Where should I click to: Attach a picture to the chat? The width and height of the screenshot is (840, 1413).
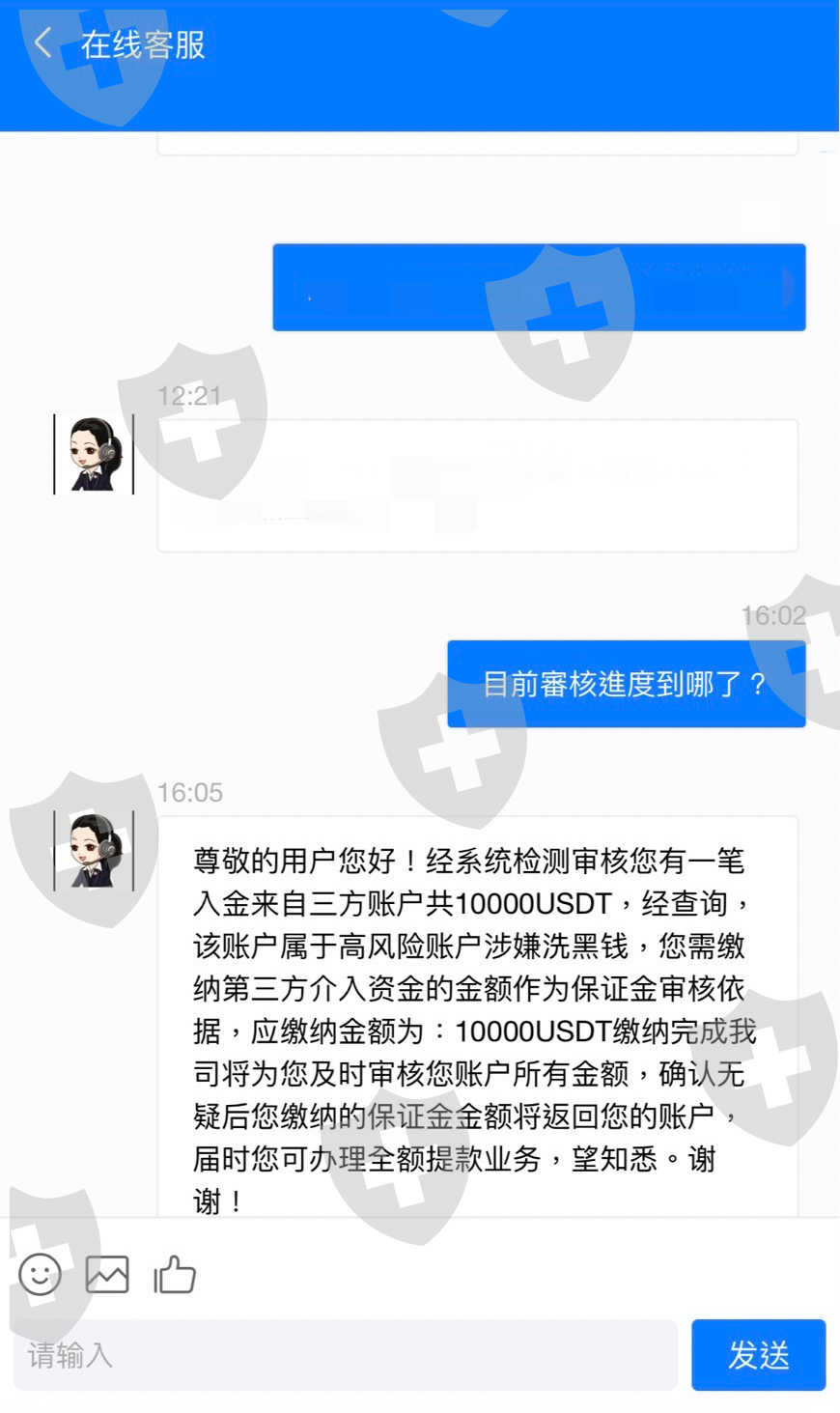(x=107, y=1275)
